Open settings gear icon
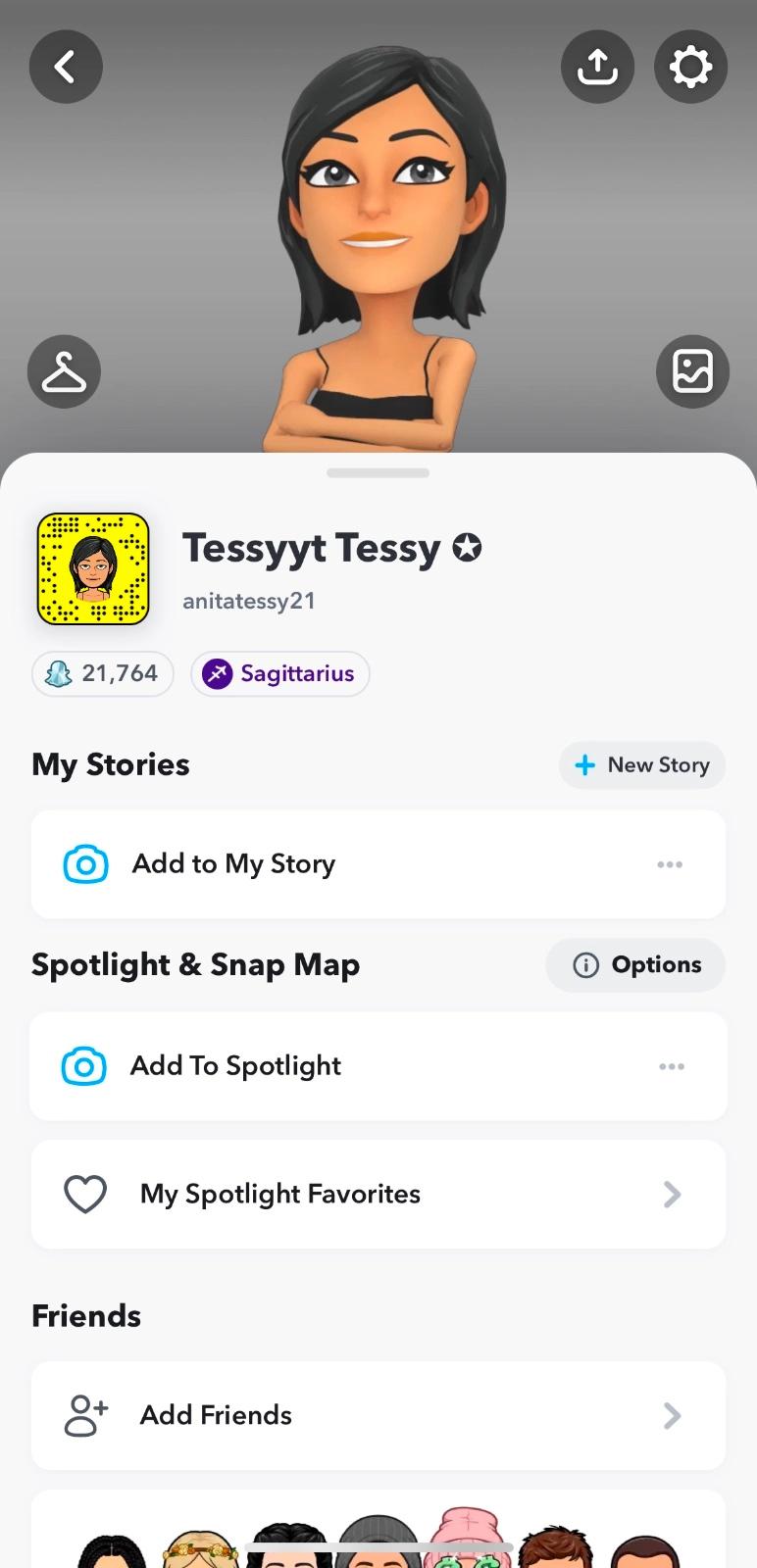The width and height of the screenshot is (757, 1568). click(x=690, y=67)
